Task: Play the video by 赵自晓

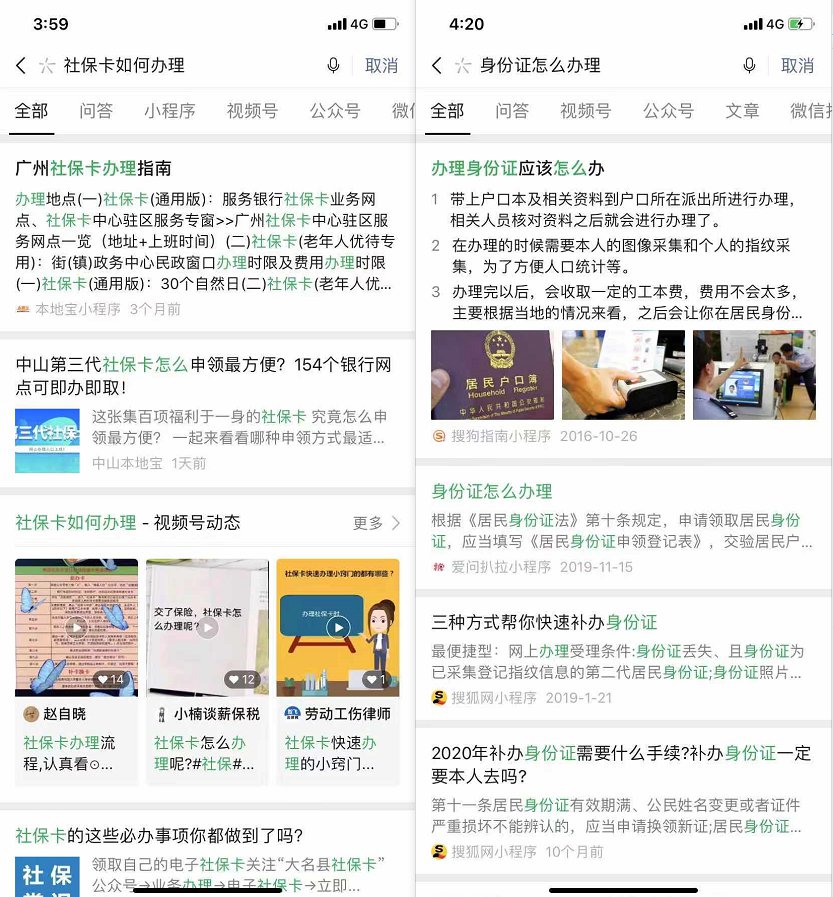Action: point(77,627)
